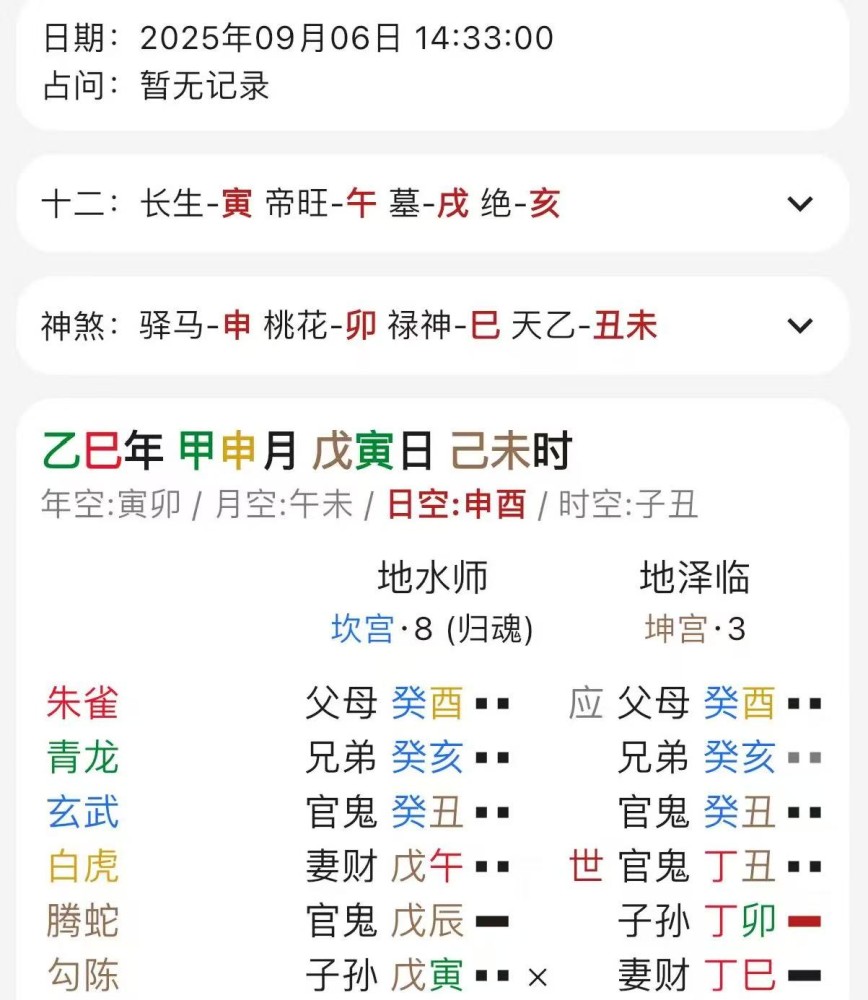The image size is (868, 1000).
Task: Expand the 十二 长生 row
Action: 799,204
